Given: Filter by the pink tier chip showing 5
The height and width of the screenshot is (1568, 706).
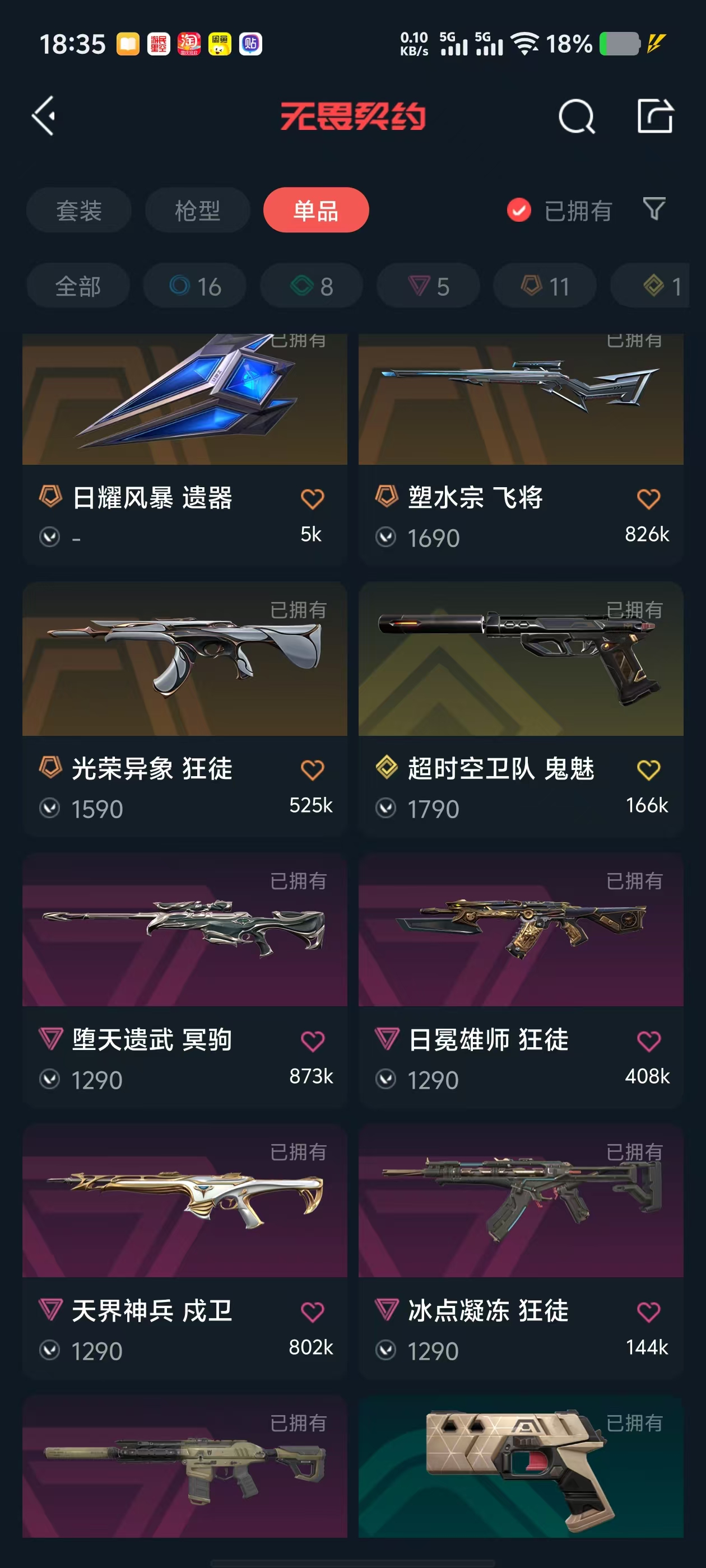Looking at the screenshot, I should point(428,286).
